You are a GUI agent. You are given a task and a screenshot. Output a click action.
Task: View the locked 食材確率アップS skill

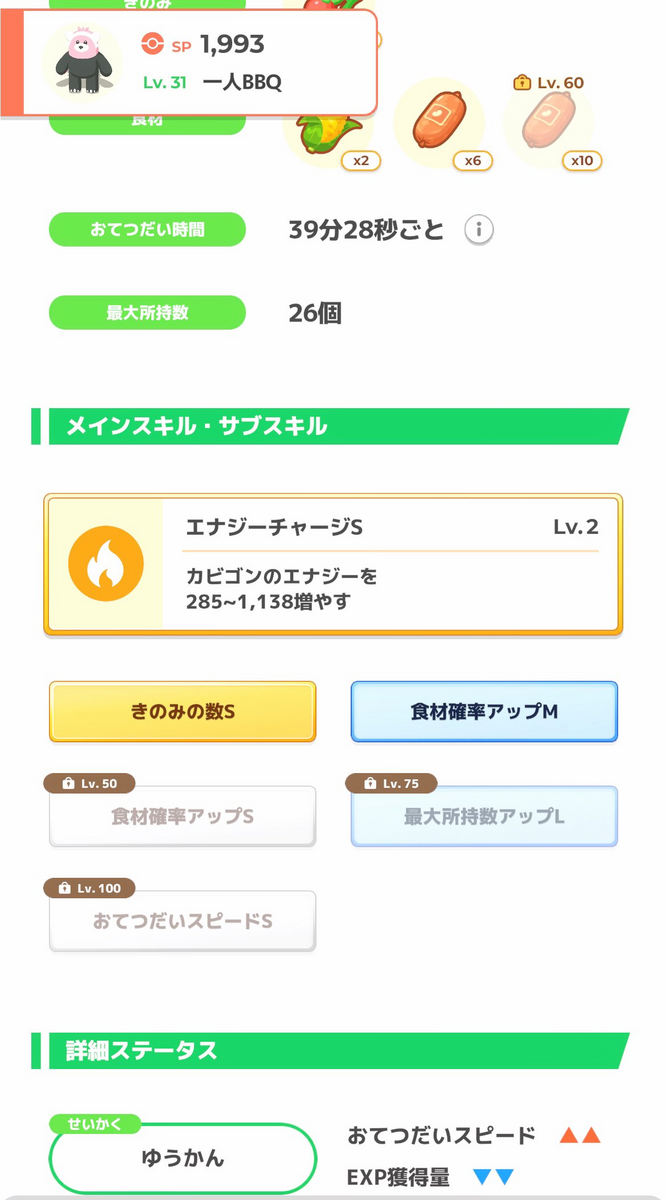pos(183,816)
